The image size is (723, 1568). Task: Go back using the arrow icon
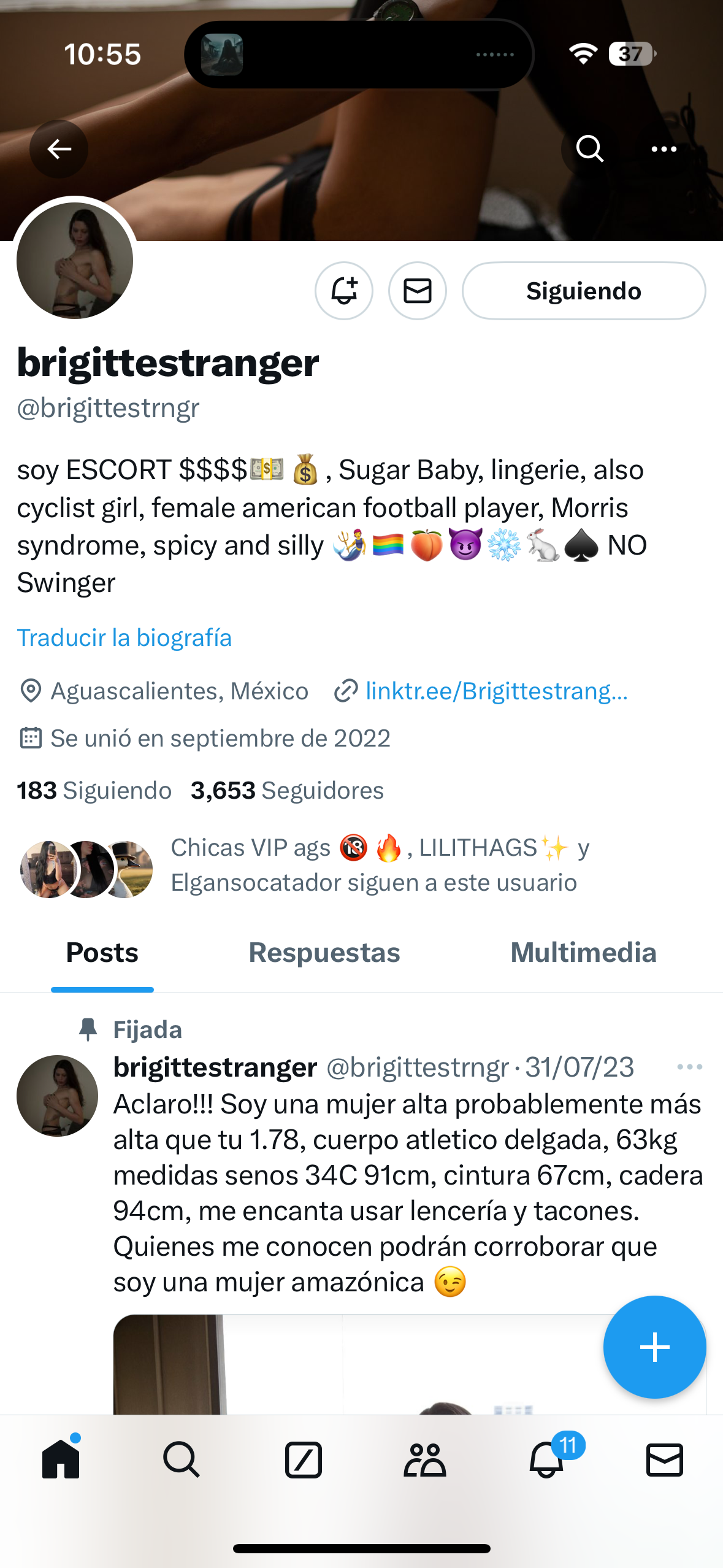[x=59, y=149]
